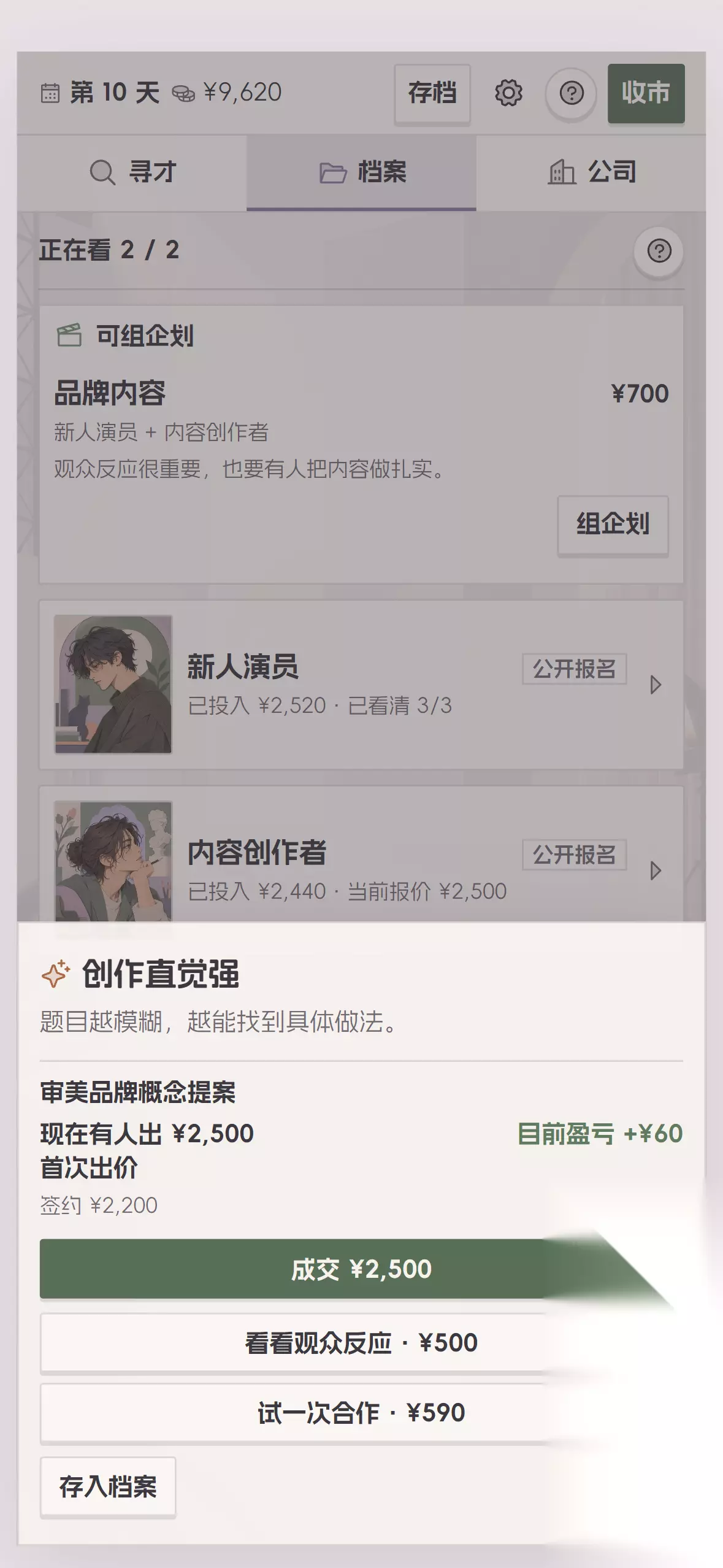Choose 试一次合作 · ¥590

click(361, 1413)
